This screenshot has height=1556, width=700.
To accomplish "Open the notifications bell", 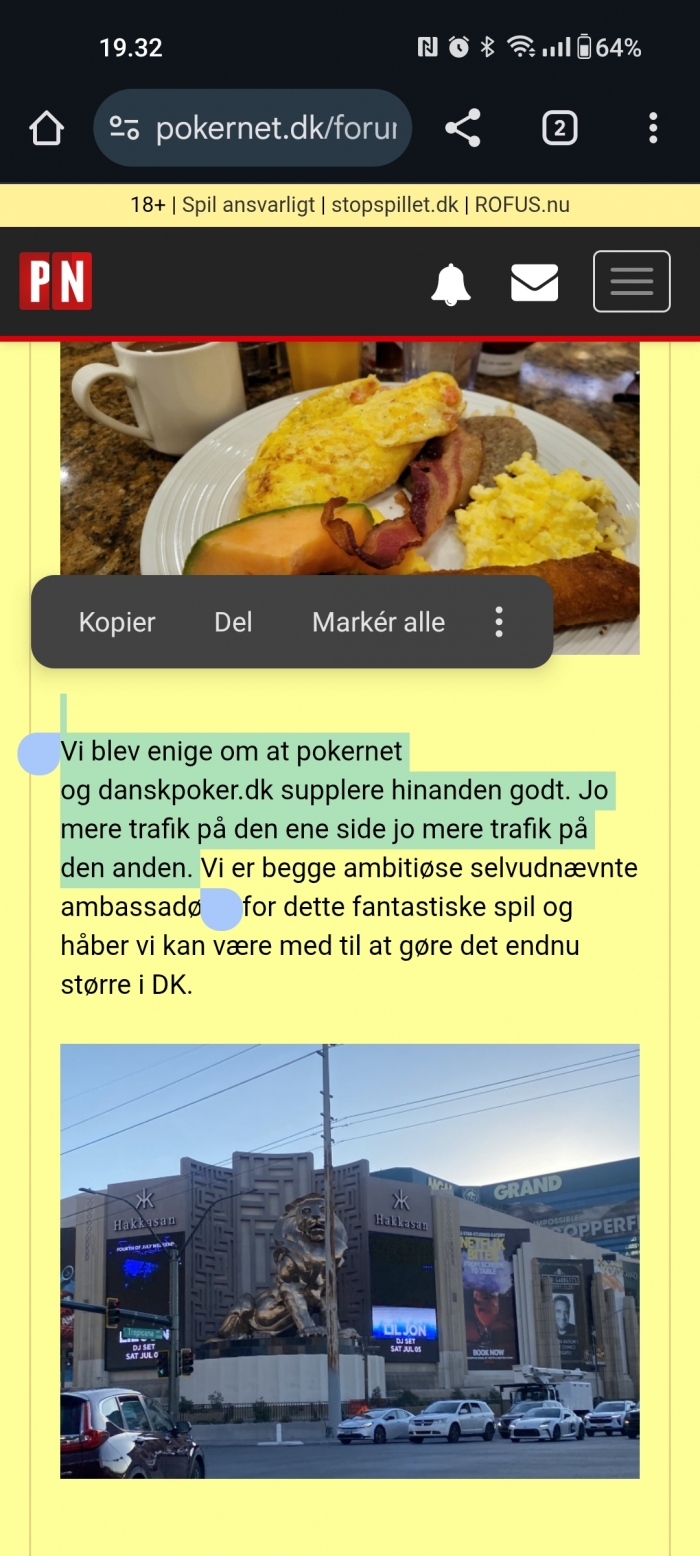I will (x=451, y=284).
